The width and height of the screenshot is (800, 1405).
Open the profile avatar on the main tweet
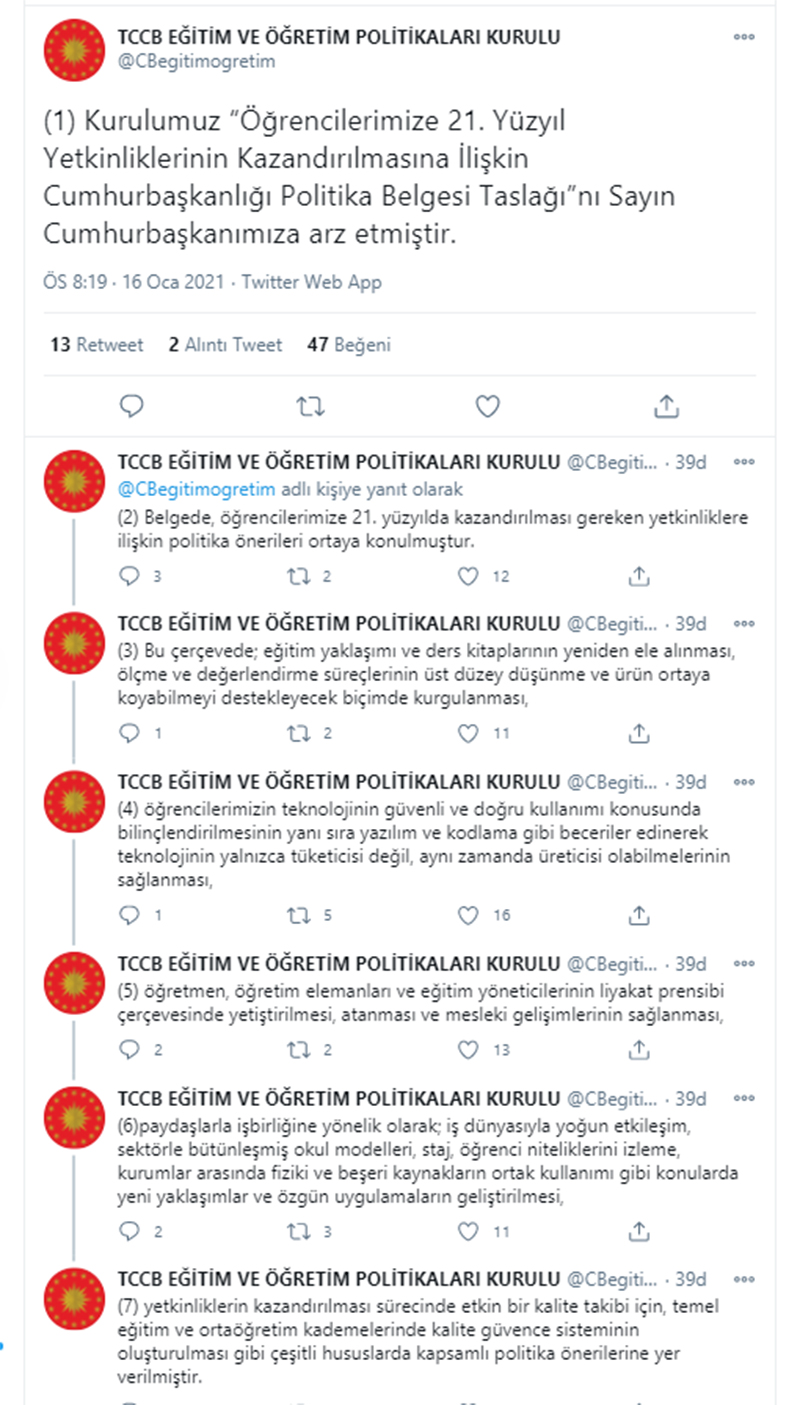pos(75,50)
